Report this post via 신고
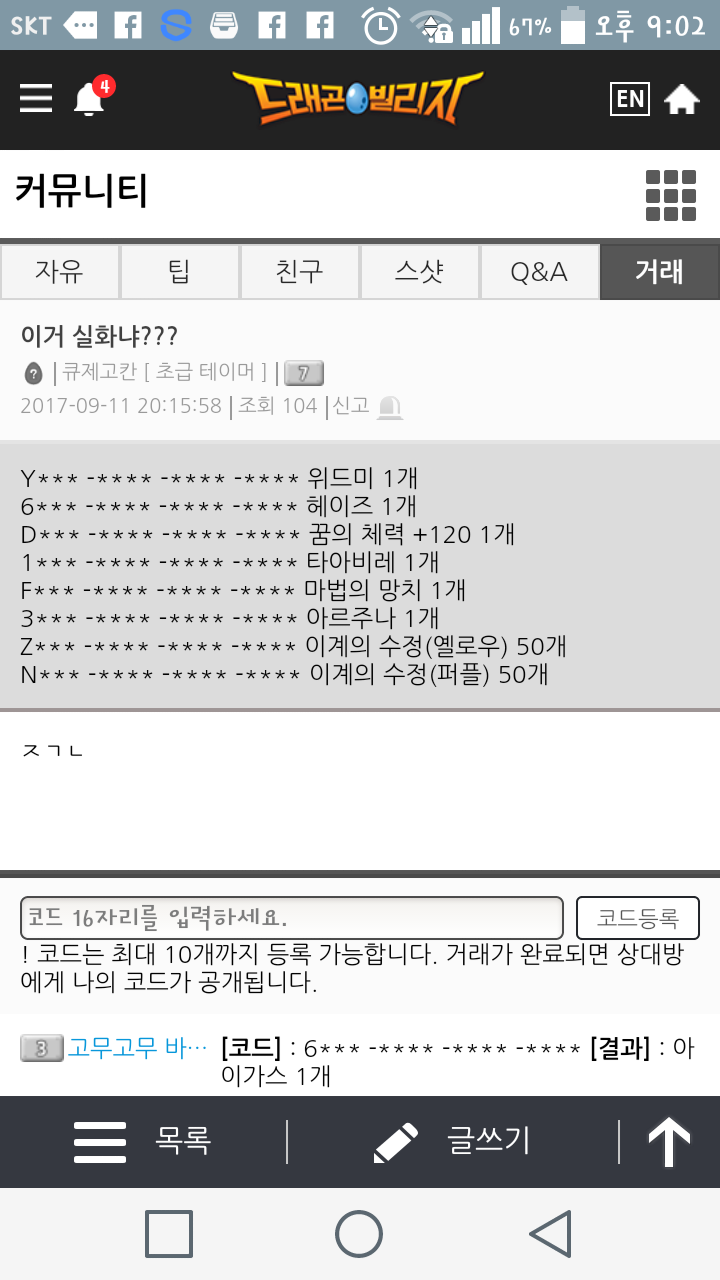720x1280 pixels. click(366, 406)
